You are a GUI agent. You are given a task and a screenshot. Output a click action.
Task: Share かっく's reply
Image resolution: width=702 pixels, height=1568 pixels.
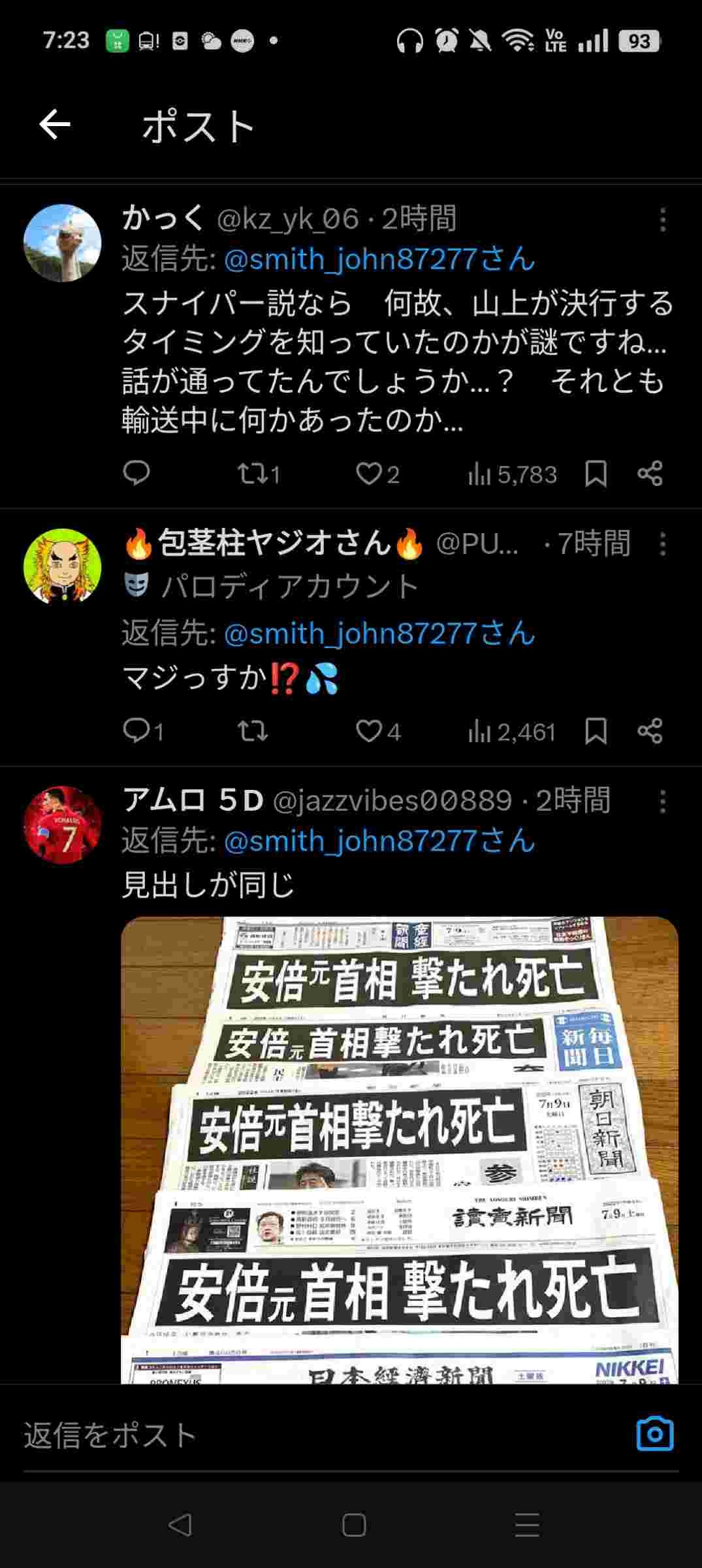(x=650, y=474)
